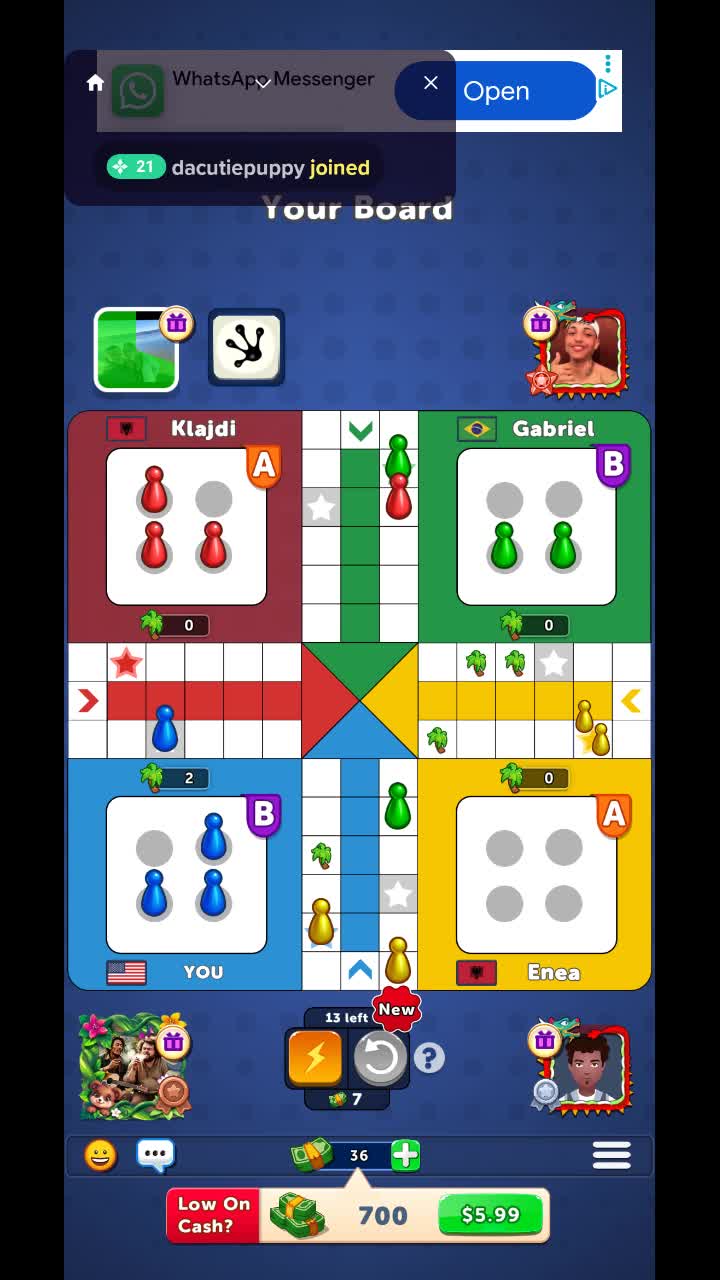View your own player avatar
This screenshot has width=720, height=1280.
pyautogui.click(x=133, y=1066)
